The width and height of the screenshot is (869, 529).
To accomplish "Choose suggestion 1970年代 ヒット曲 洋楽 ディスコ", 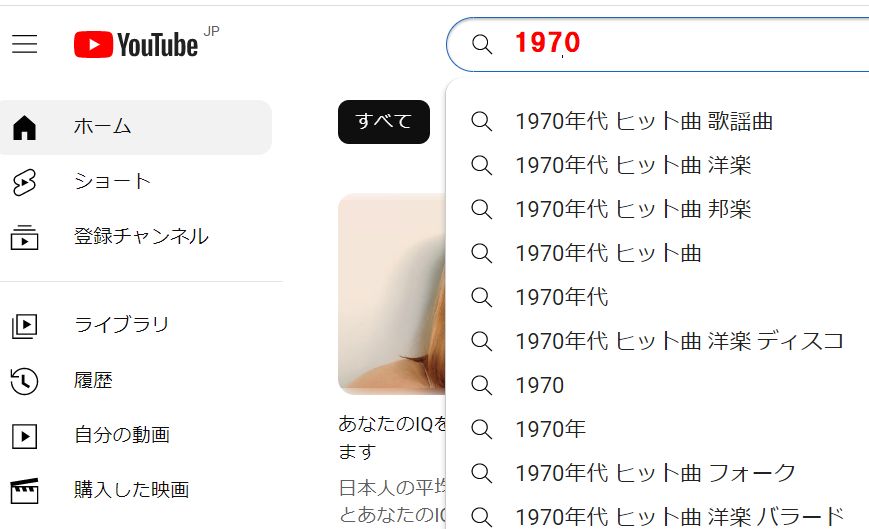I will pos(679,341).
